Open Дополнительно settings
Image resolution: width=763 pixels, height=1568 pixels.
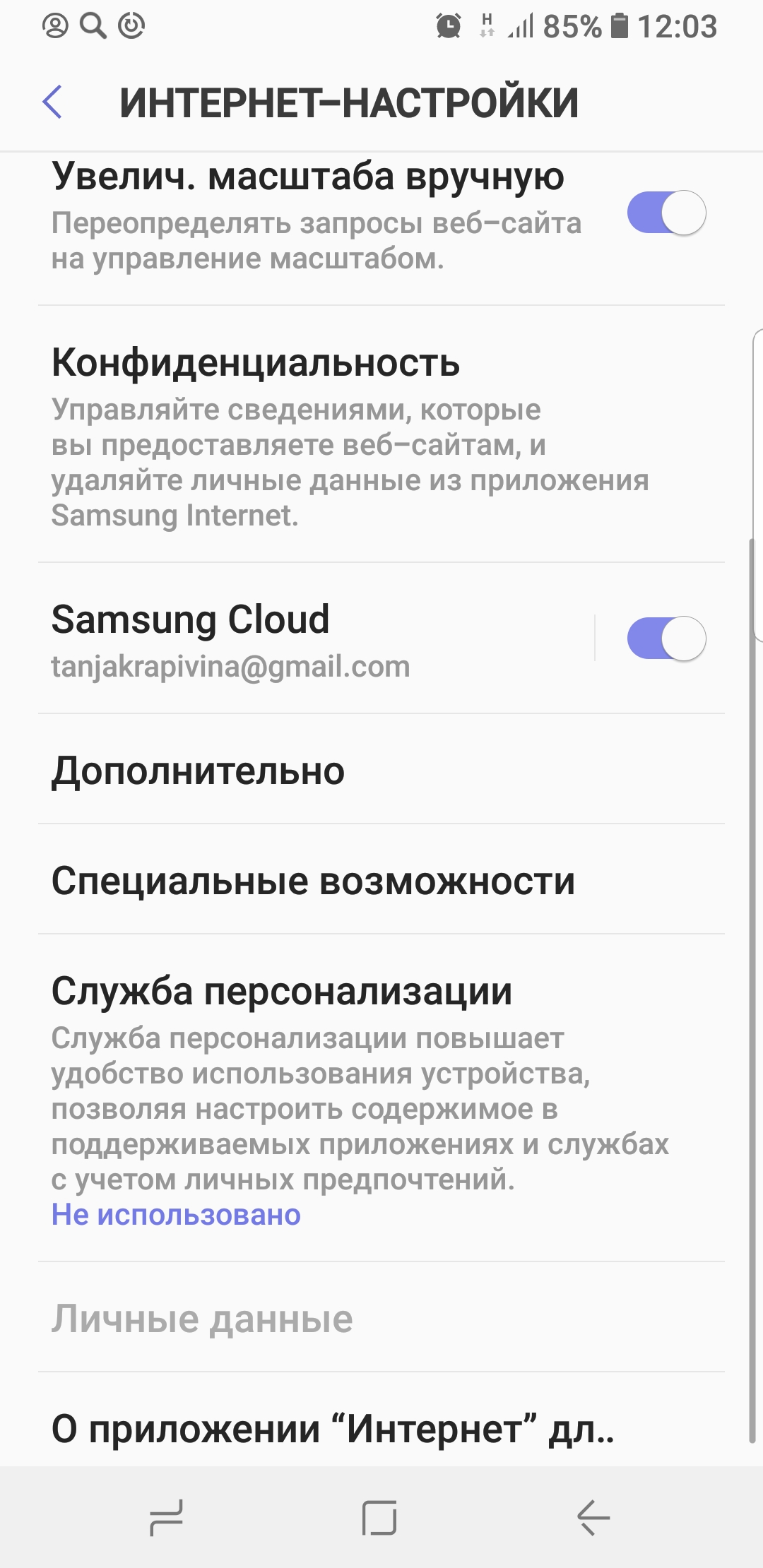[381, 769]
